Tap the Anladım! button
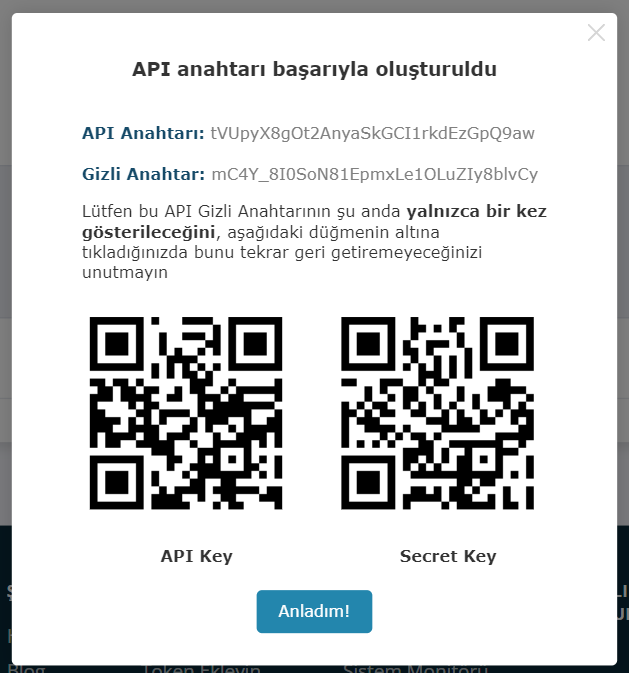 (314, 611)
